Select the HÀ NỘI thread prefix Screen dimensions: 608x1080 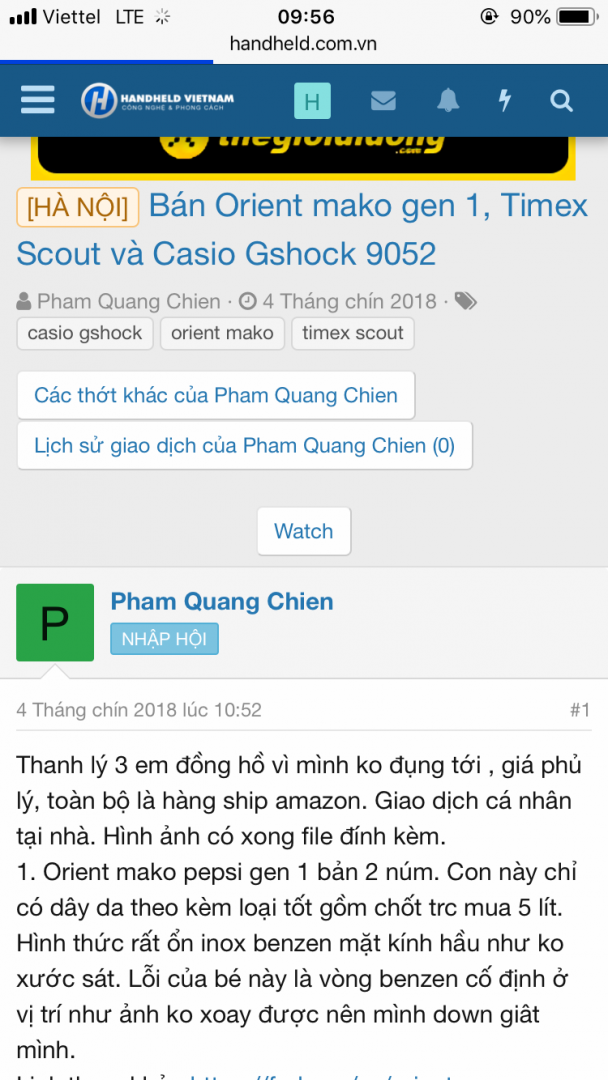click(78, 207)
